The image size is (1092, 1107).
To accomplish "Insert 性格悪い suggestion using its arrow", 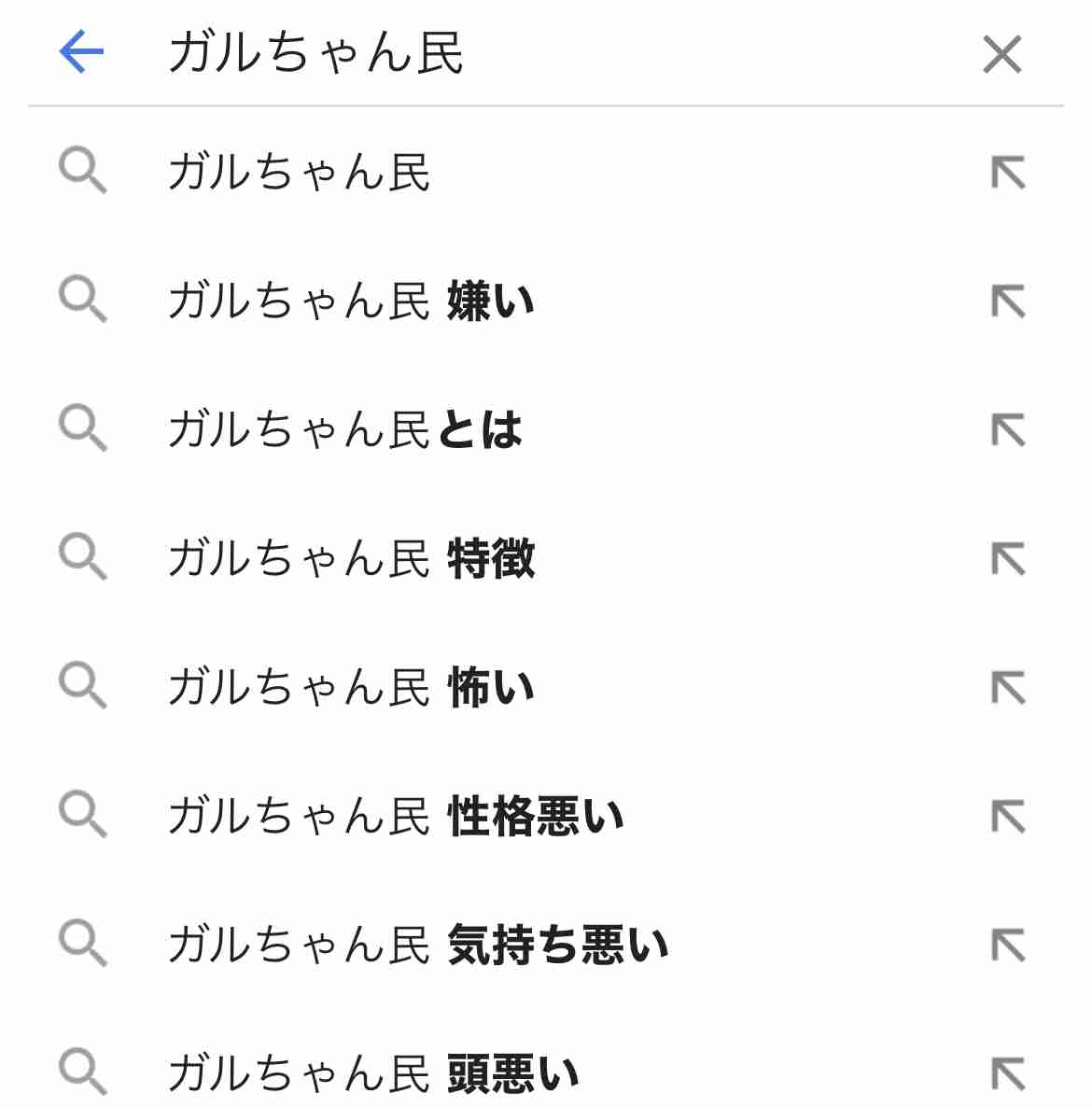I will (x=1008, y=817).
